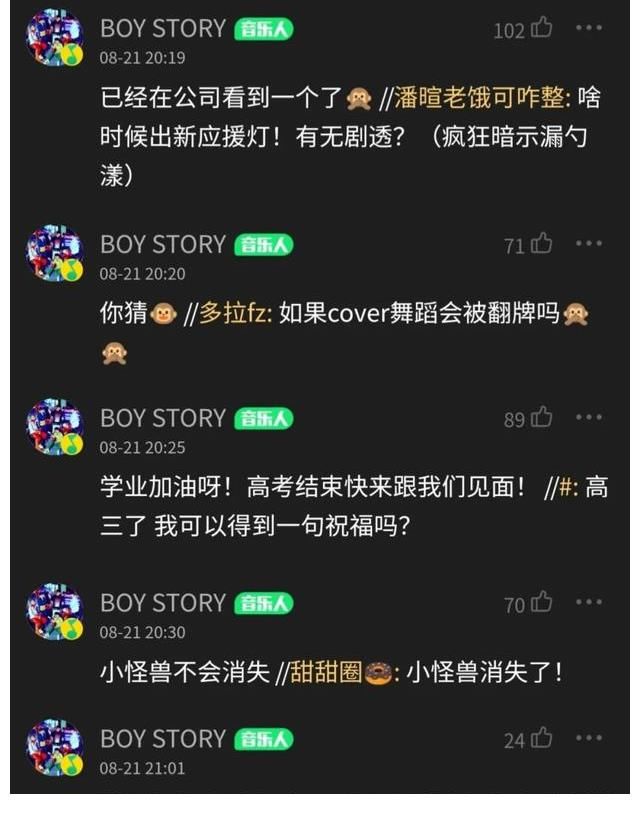Open more options on the 20:25 comment
Screen dimensions: 640x814
click(x=589, y=417)
